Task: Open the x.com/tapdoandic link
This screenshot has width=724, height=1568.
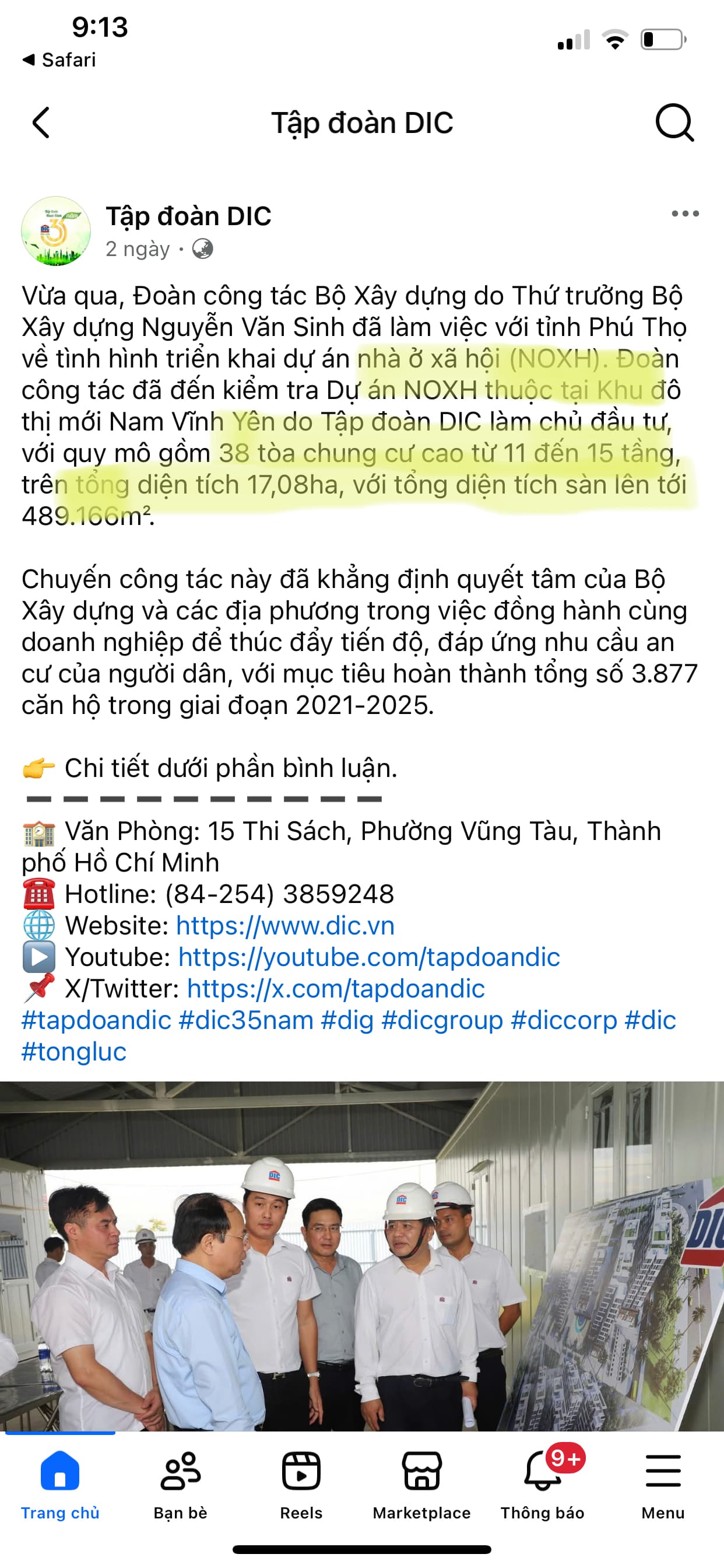Action: 335,989
